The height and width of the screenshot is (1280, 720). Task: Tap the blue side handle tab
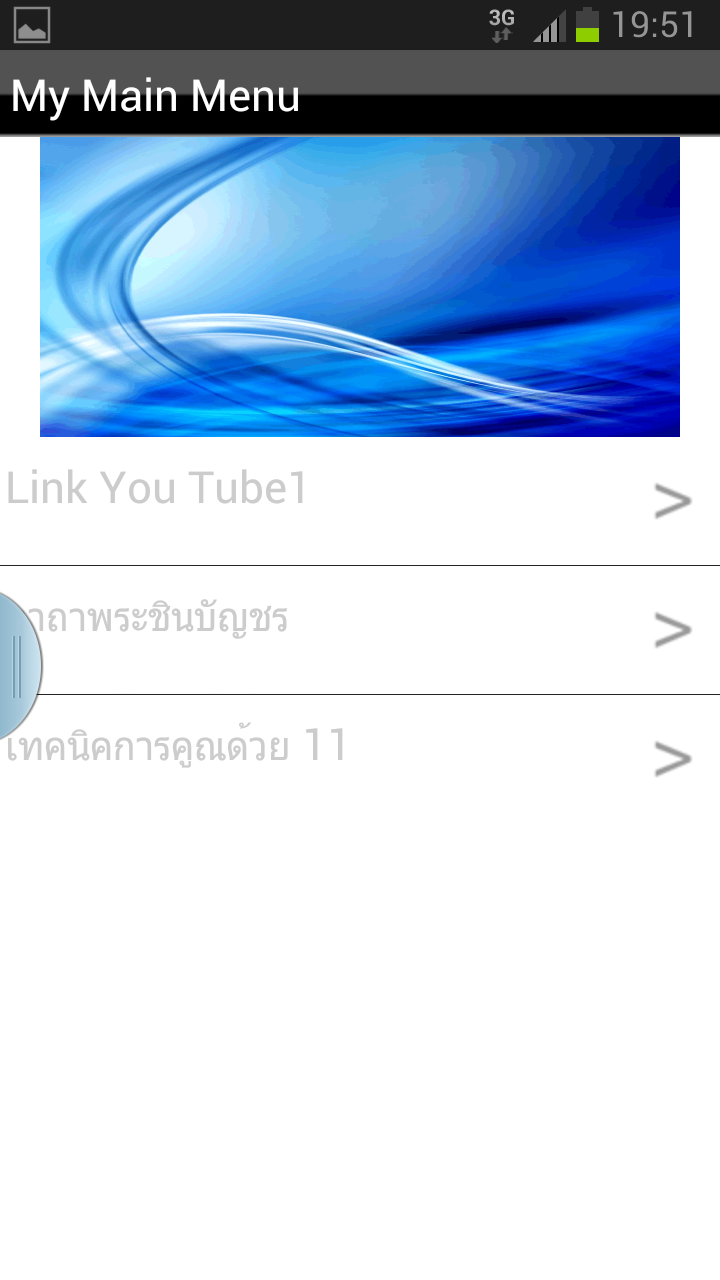tap(18, 666)
